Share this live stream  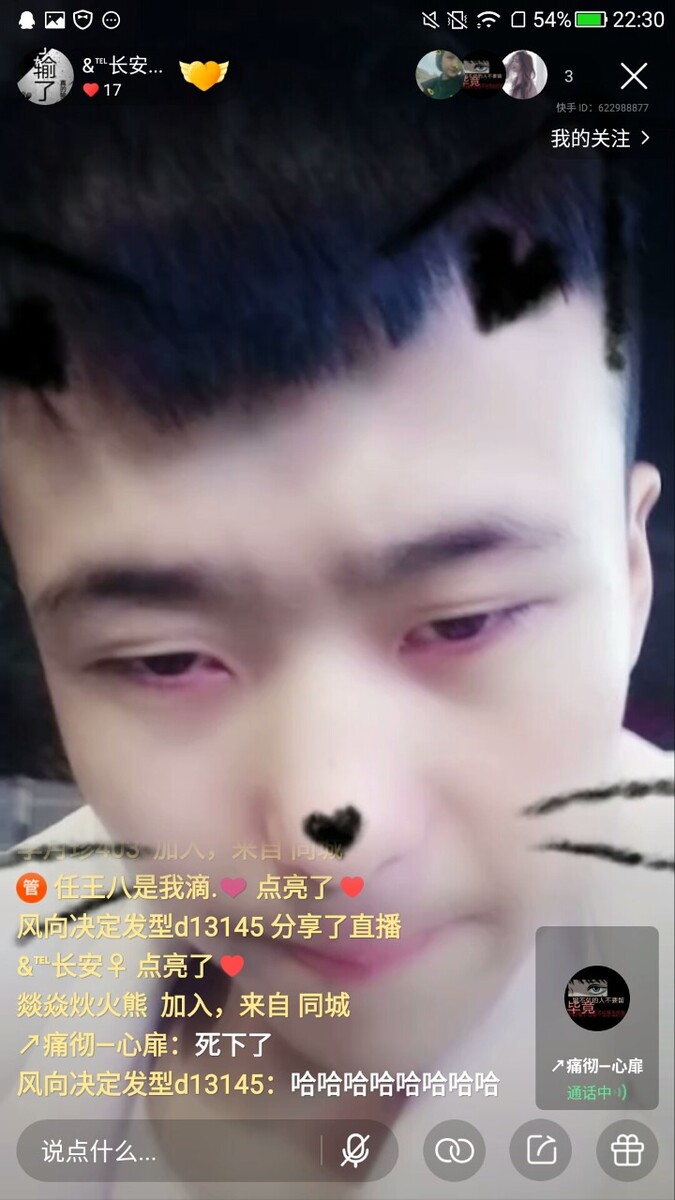point(541,1151)
